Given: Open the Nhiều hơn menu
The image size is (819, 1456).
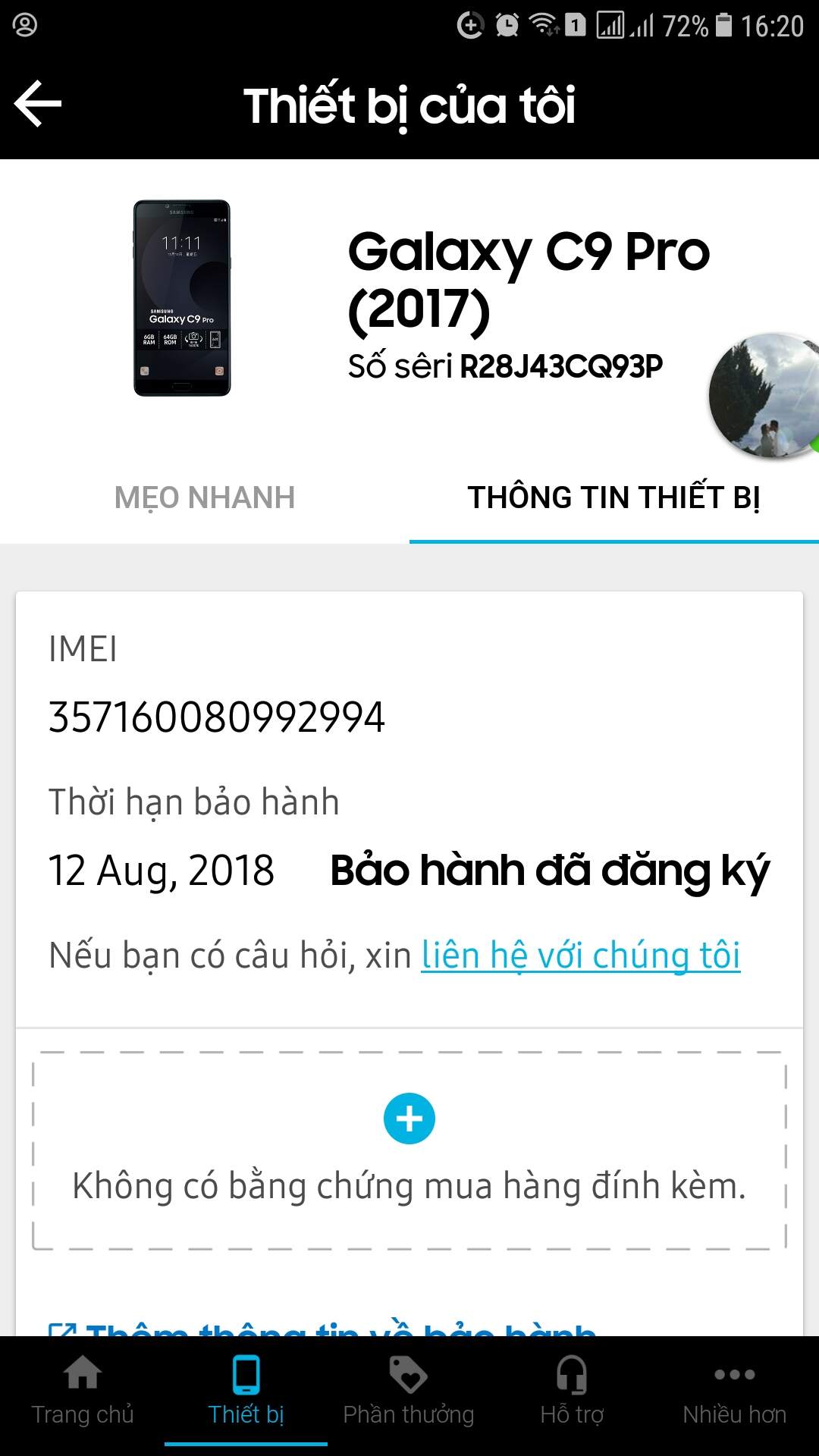Looking at the screenshot, I should 734,1392.
